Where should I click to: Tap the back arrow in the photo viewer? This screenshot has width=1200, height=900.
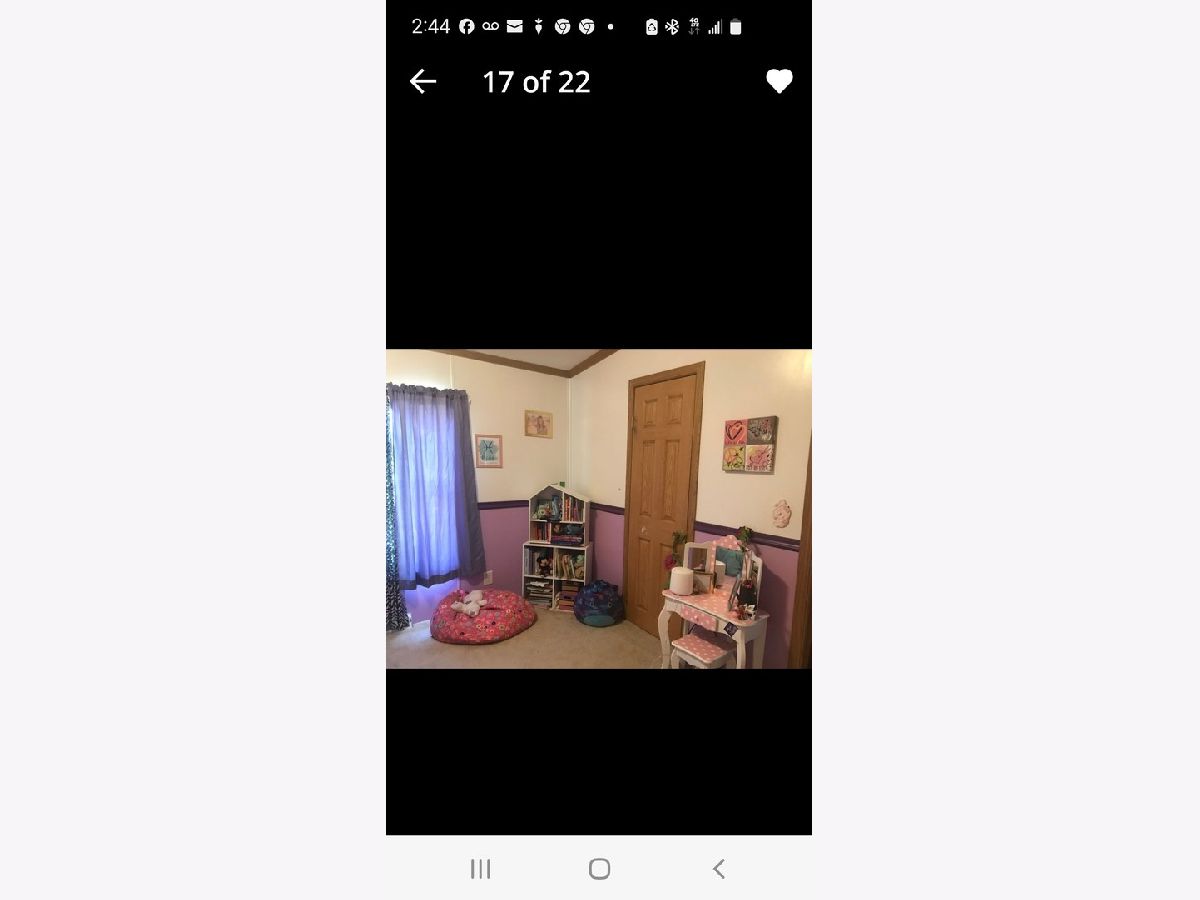pyautogui.click(x=423, y=82)
